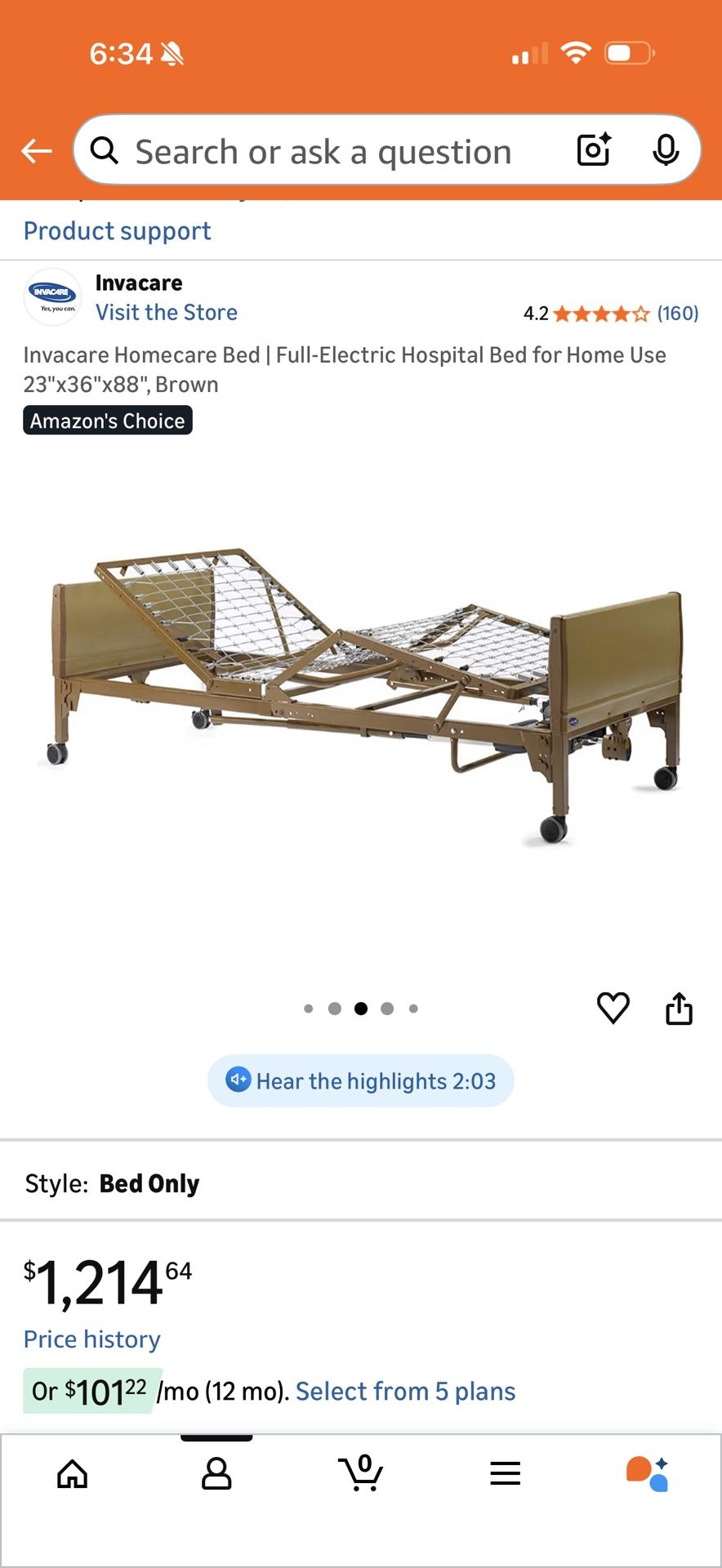Tap the third carousel dot indicator
Image resolution: width=722 pixels, height=1568 pixels.
[x=361, y=1008]
